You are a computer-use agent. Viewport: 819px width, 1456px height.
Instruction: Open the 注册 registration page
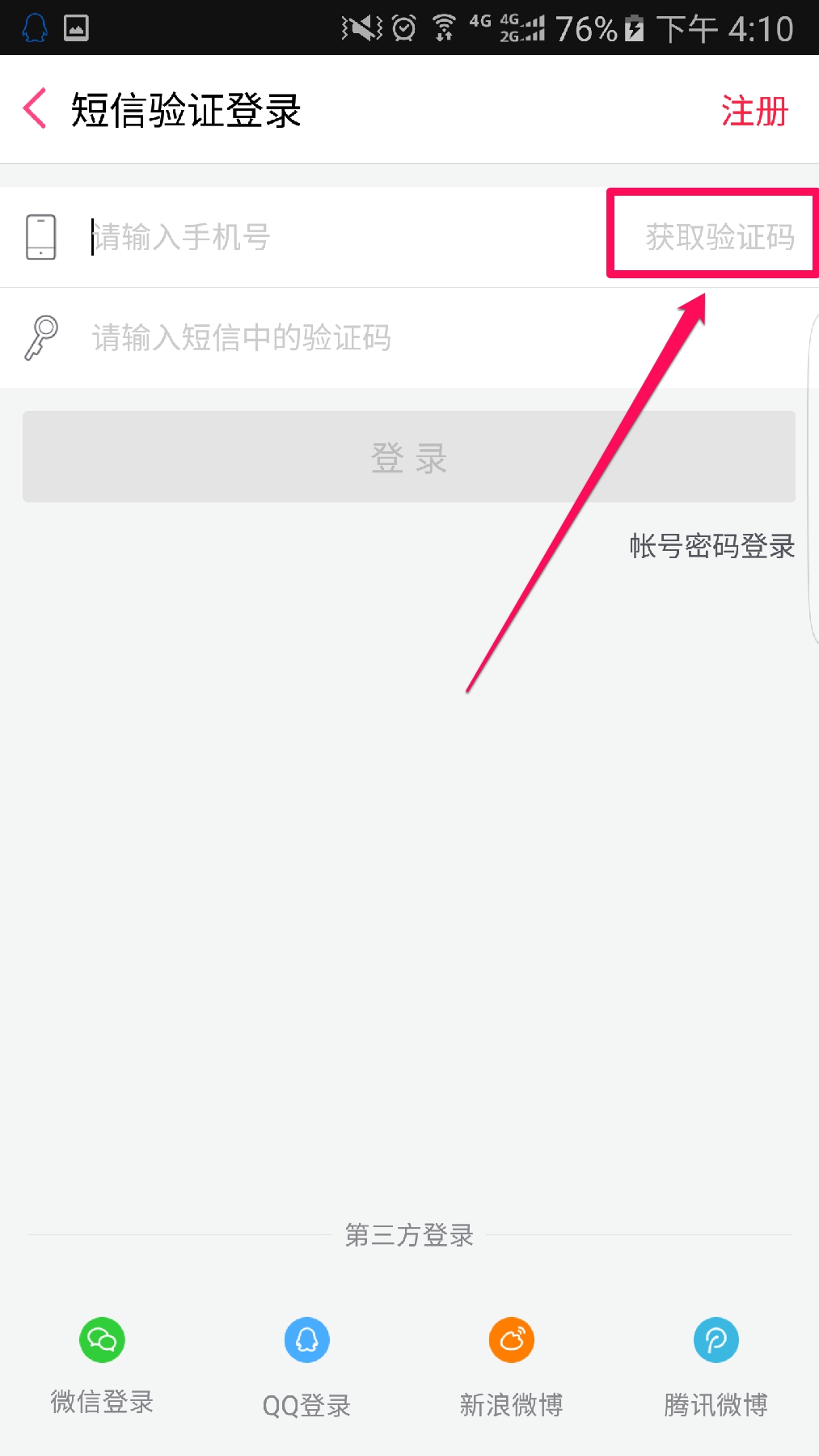[754, 111]
